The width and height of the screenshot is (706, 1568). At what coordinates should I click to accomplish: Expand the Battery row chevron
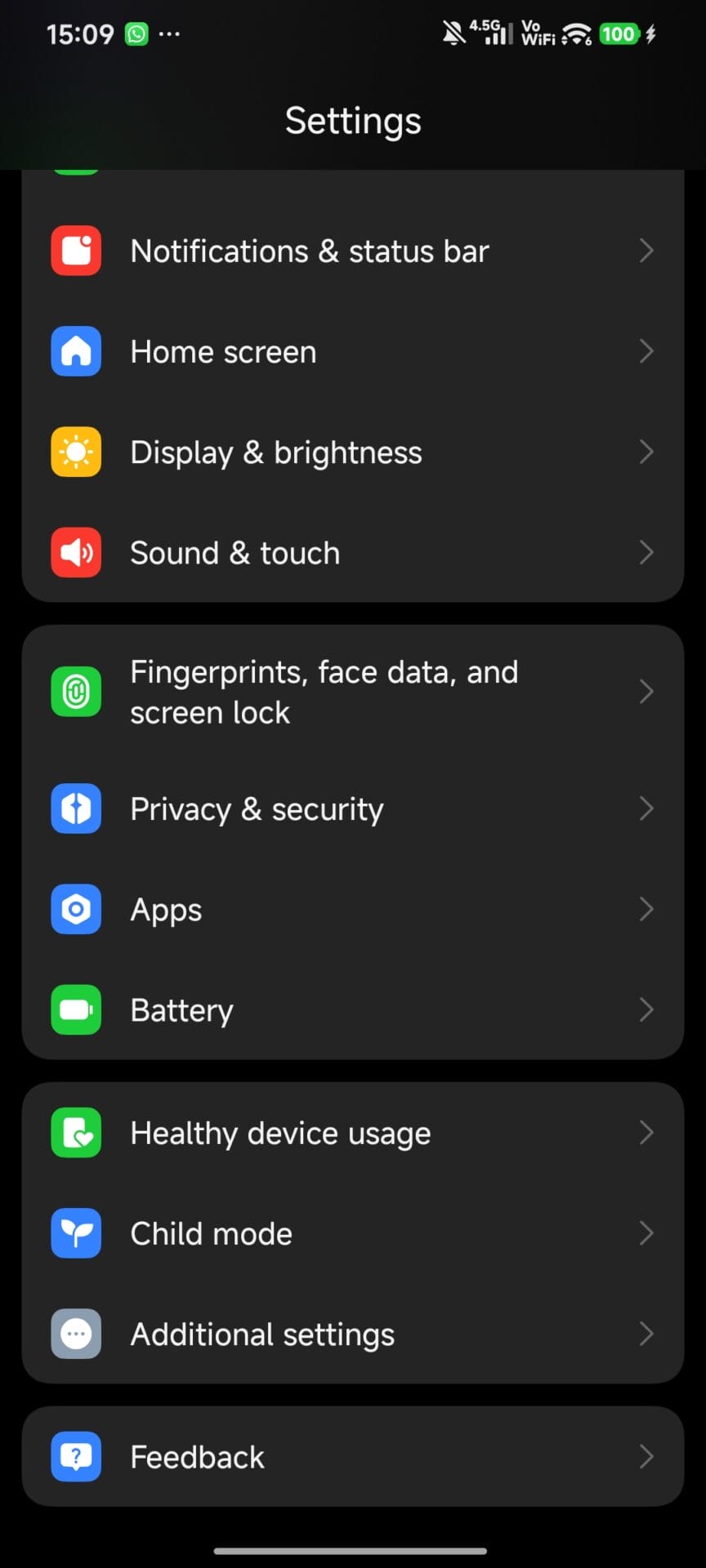(646, 1010)
